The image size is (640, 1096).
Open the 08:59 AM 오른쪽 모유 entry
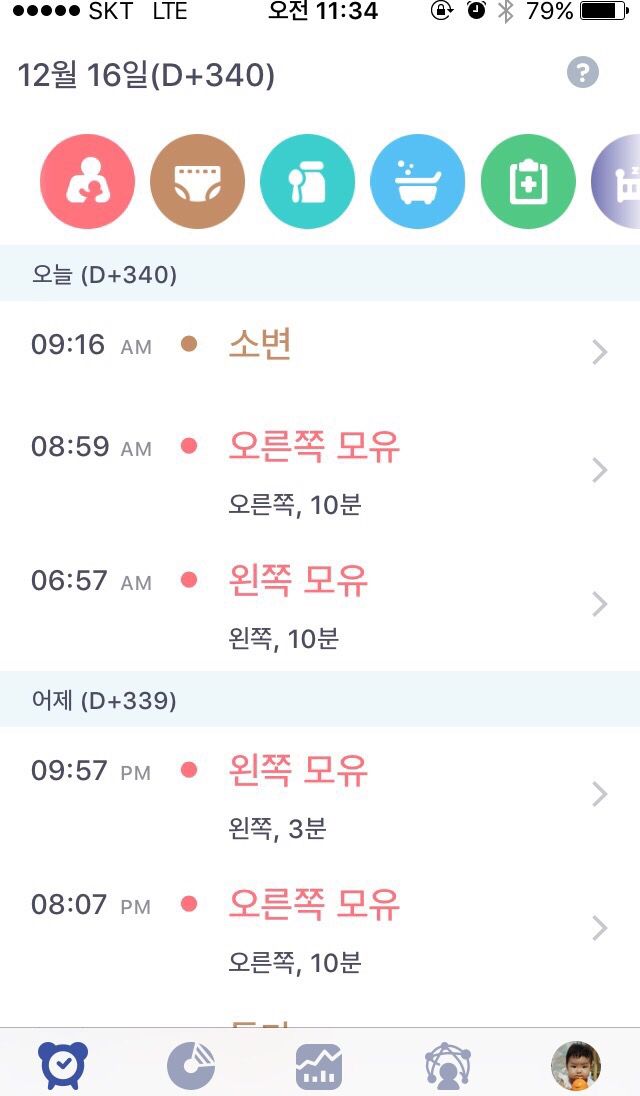pyautogui.click(x=320, y=470)
